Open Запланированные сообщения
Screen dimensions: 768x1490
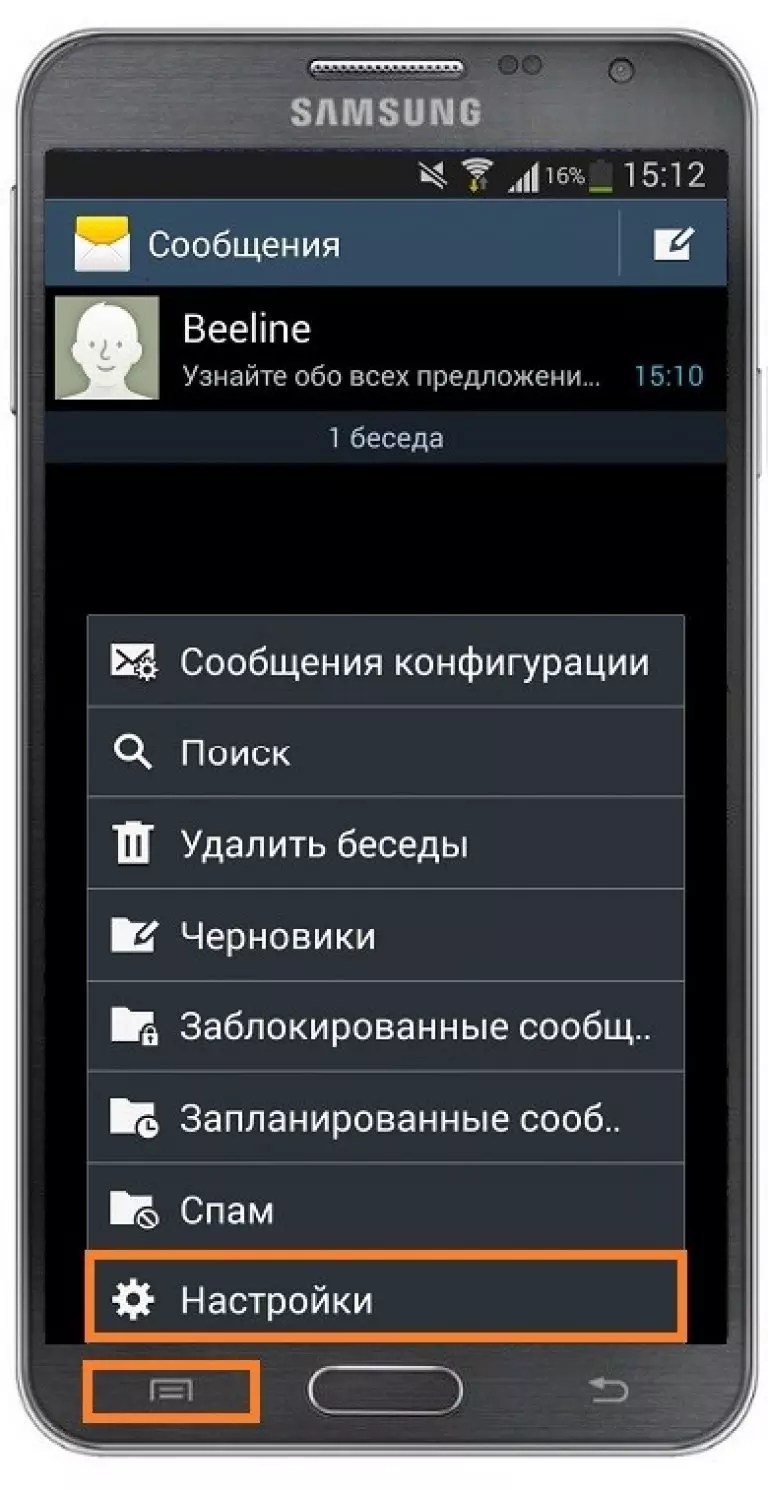[x=386, y=1118]
